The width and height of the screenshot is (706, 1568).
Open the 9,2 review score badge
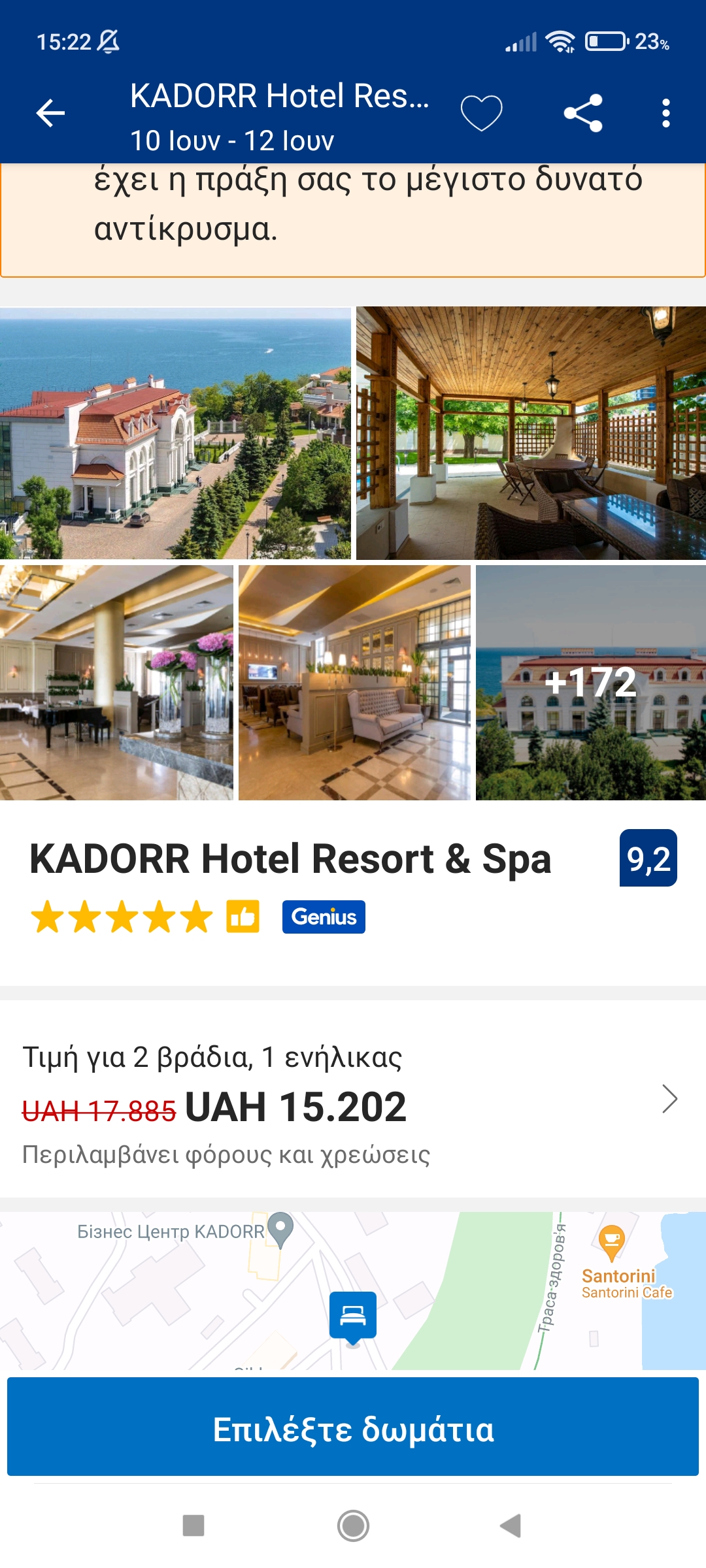(648, 858)
